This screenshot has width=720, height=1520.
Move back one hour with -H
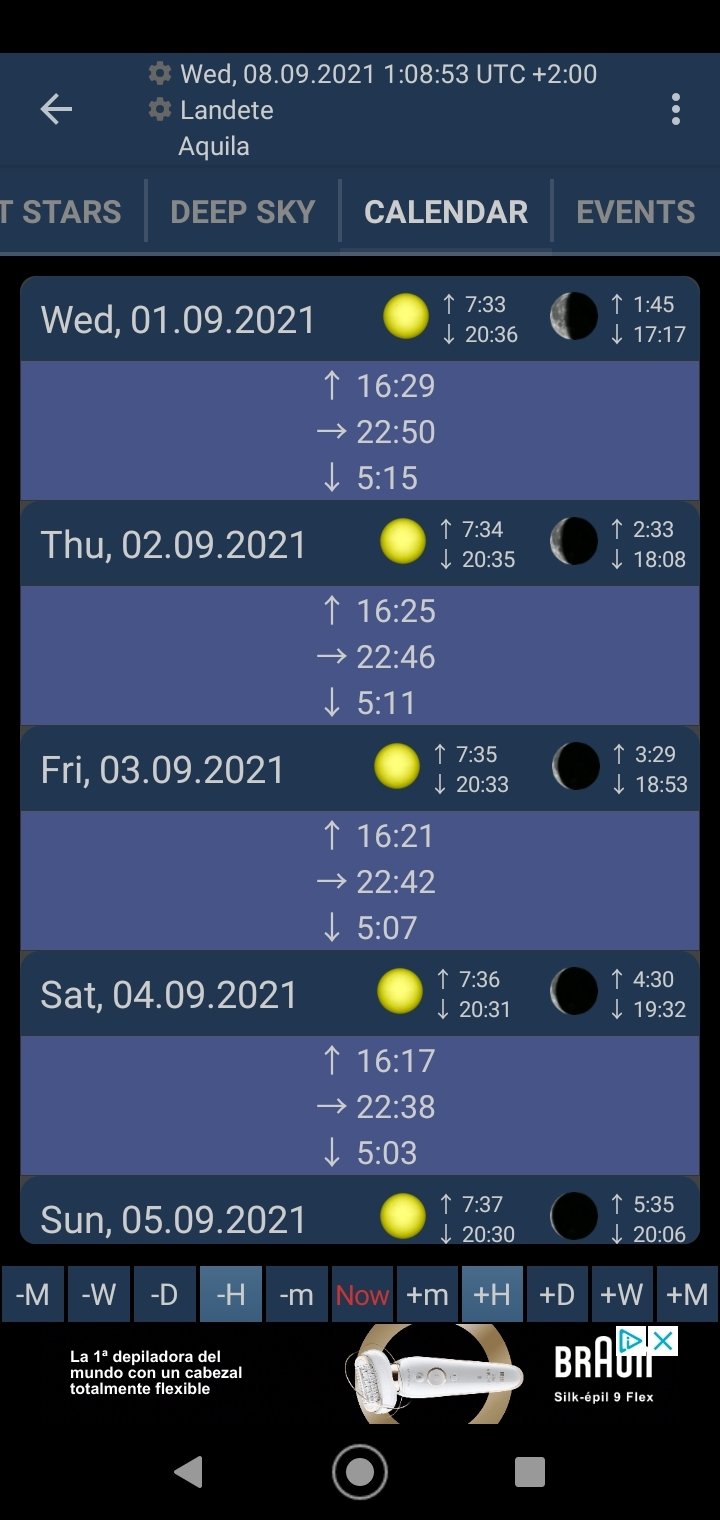[x=230, y=1295]
